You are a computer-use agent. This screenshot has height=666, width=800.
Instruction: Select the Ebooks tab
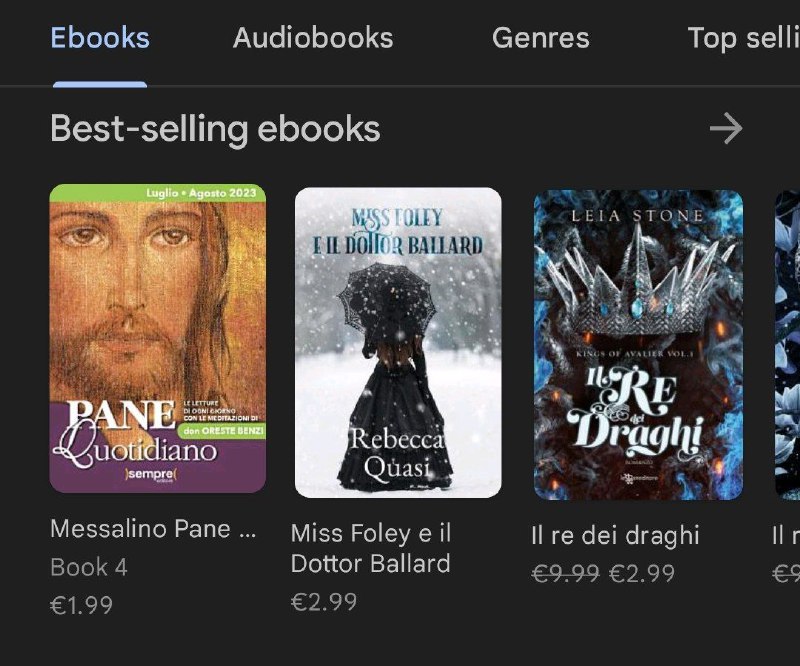tap(100, 39)
